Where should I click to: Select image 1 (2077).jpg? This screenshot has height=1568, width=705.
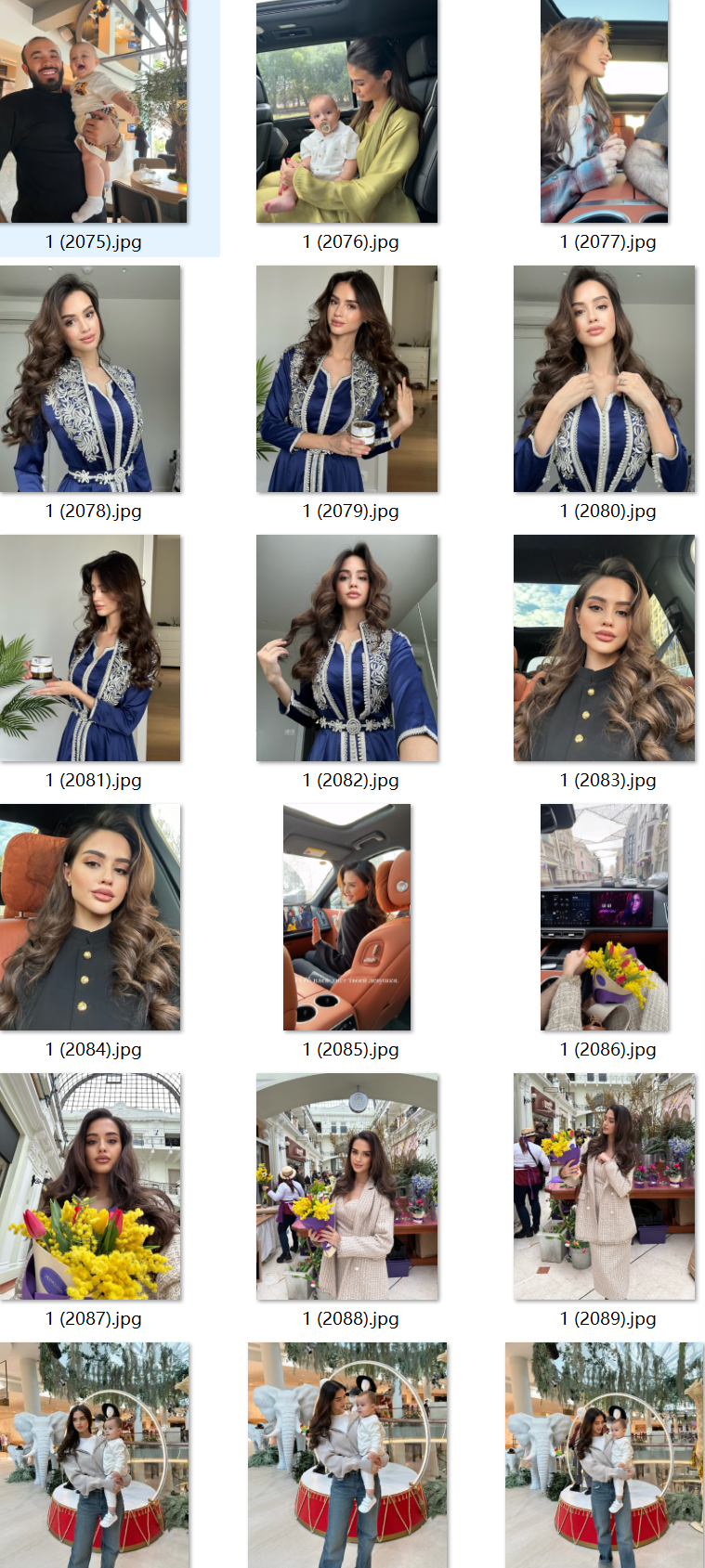pyautogui.click(x=604, y=111)
